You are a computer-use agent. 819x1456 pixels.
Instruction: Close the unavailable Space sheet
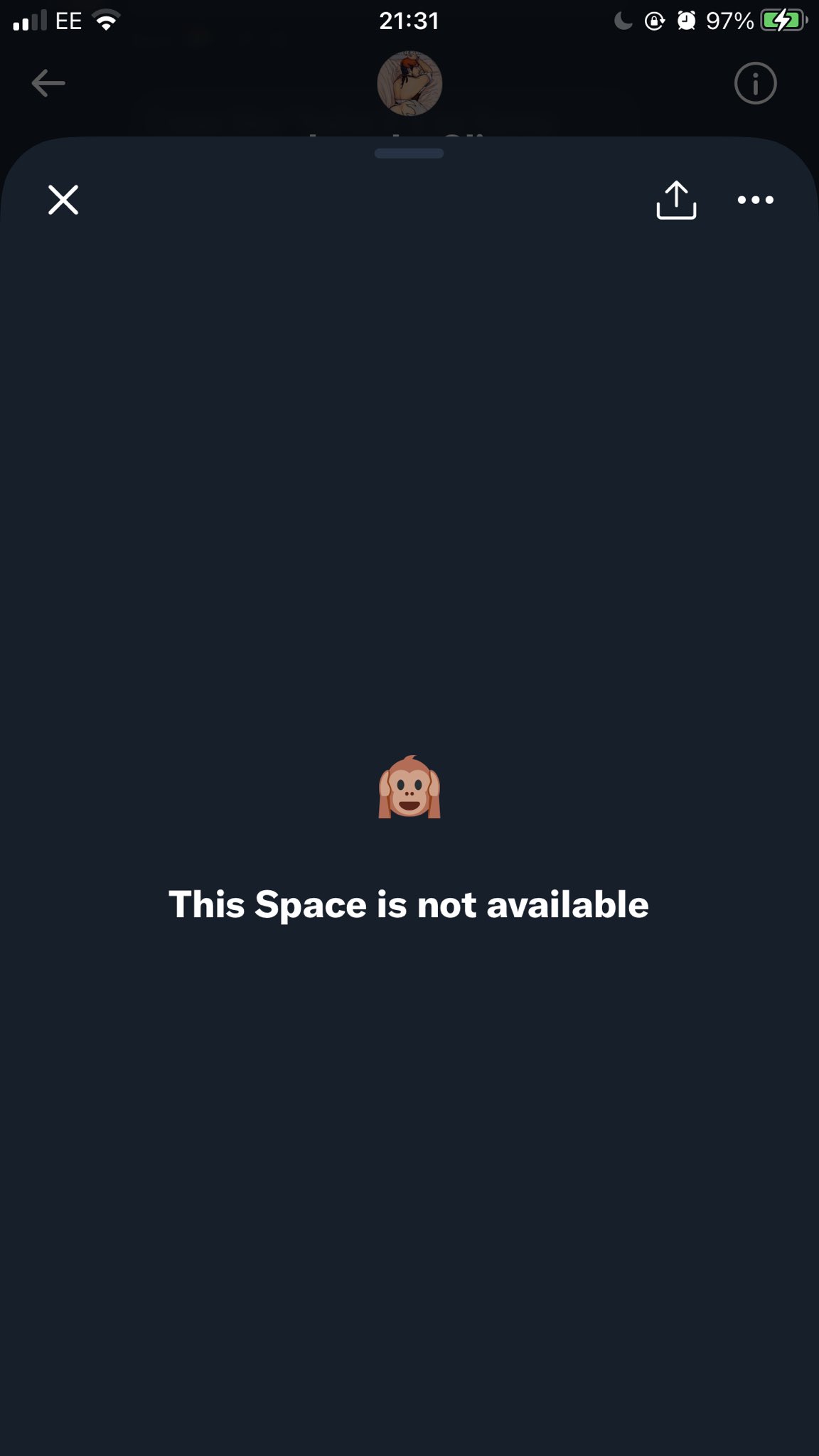[x=63, y=200]
